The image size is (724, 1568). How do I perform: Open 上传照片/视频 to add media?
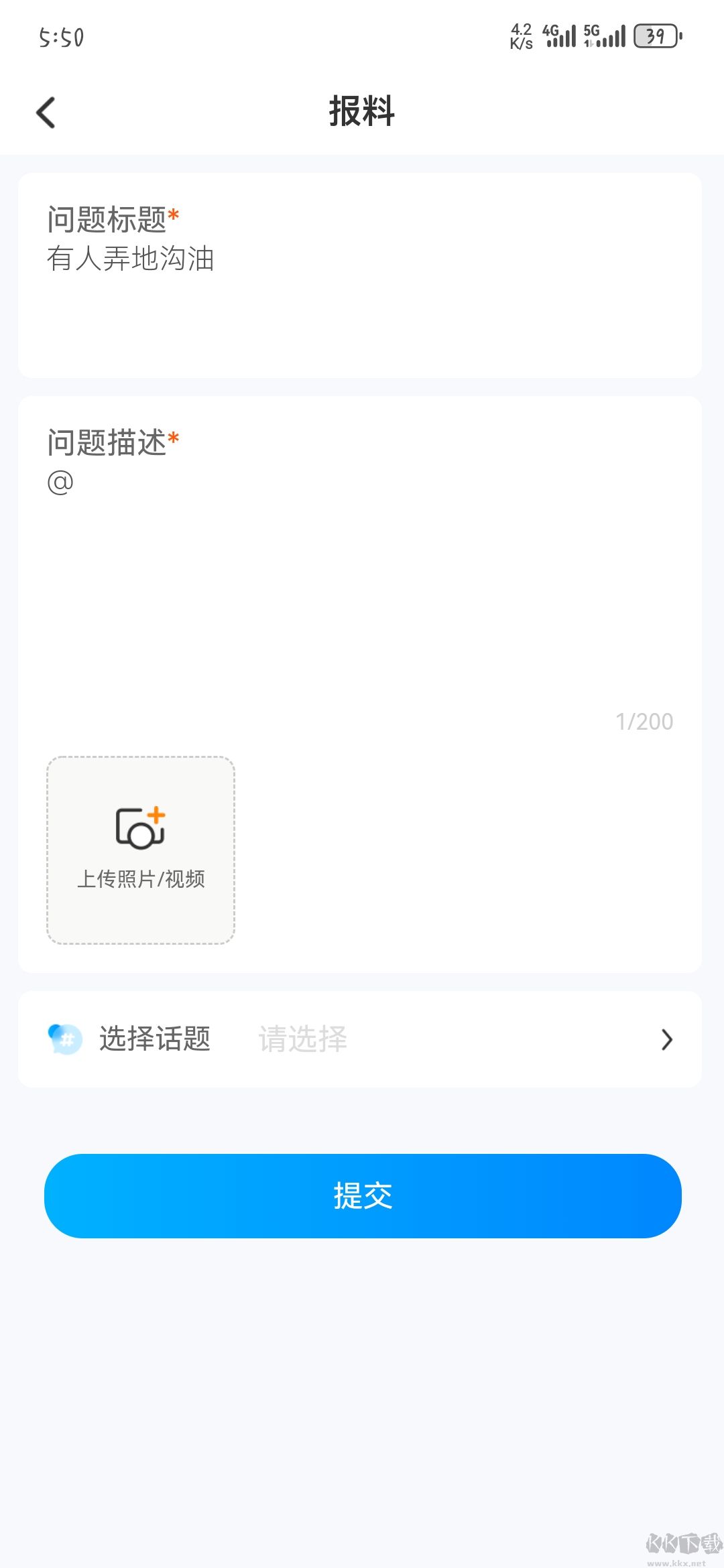pyautogui.click(x=141, y=850)
